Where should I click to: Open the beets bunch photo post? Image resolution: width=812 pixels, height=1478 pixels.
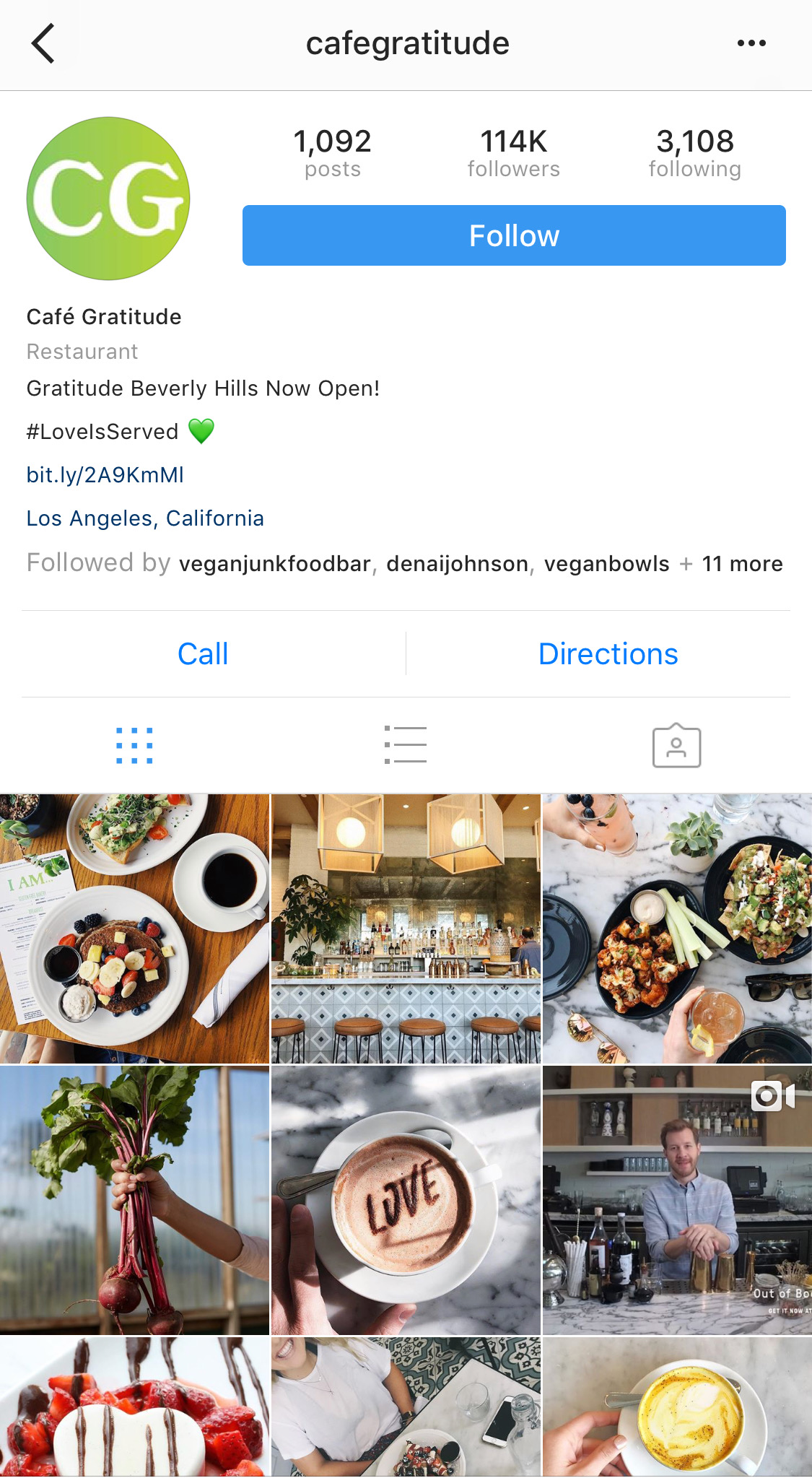pos(134,1200)
